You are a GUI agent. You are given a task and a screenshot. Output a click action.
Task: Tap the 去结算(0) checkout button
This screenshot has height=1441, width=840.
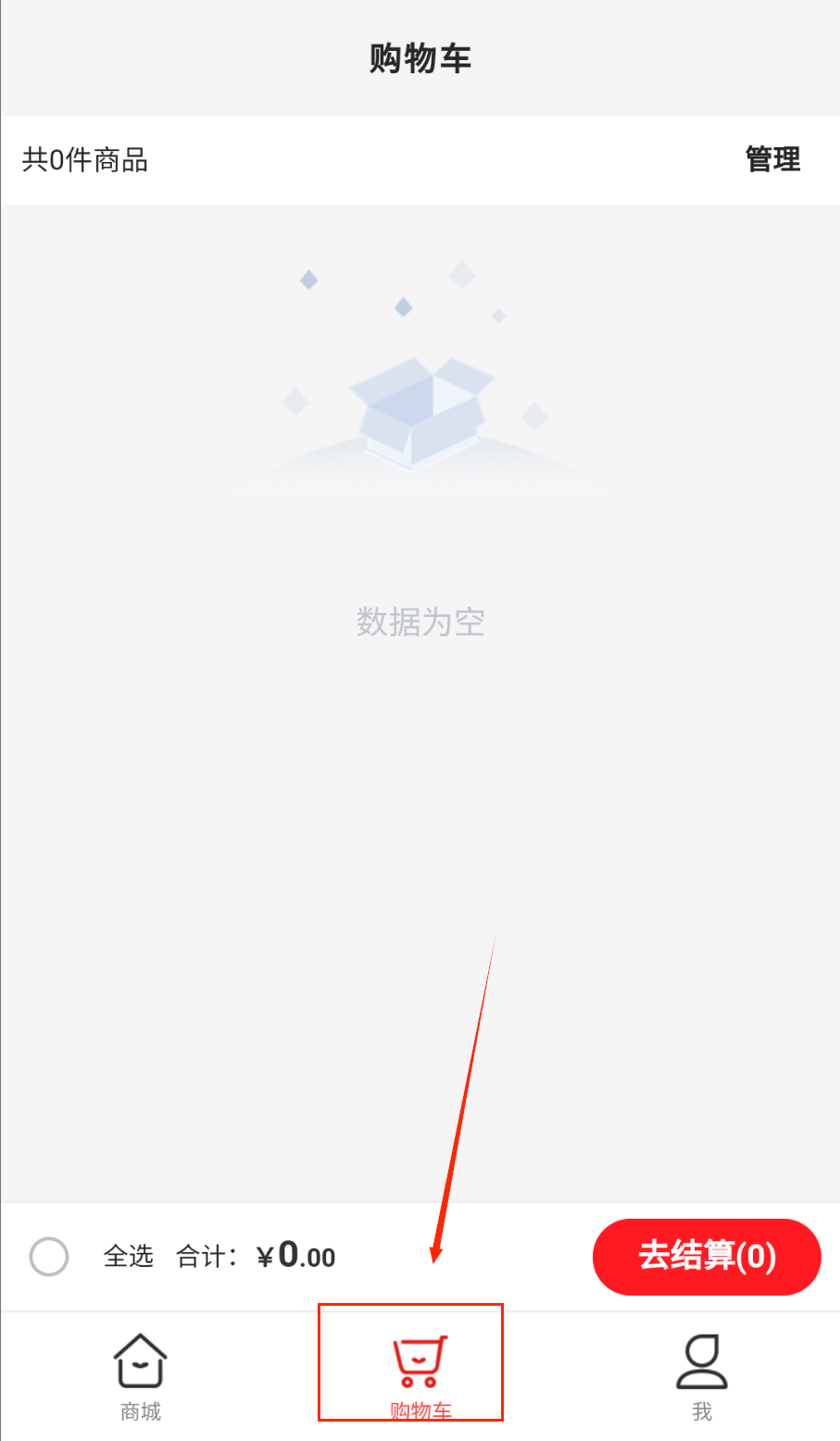707,1257
